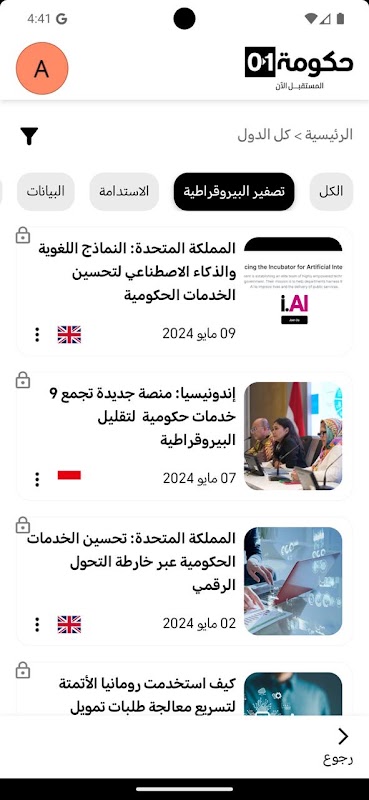Switch to the البيانات chip

tap(46, 191)
